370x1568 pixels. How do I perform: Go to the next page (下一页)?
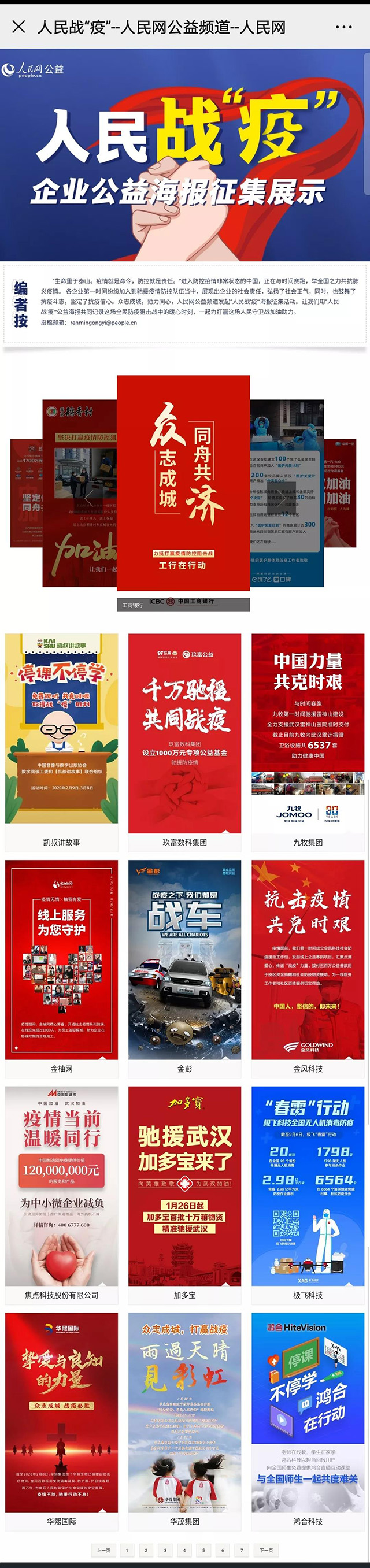click(x=266, y=1550)
